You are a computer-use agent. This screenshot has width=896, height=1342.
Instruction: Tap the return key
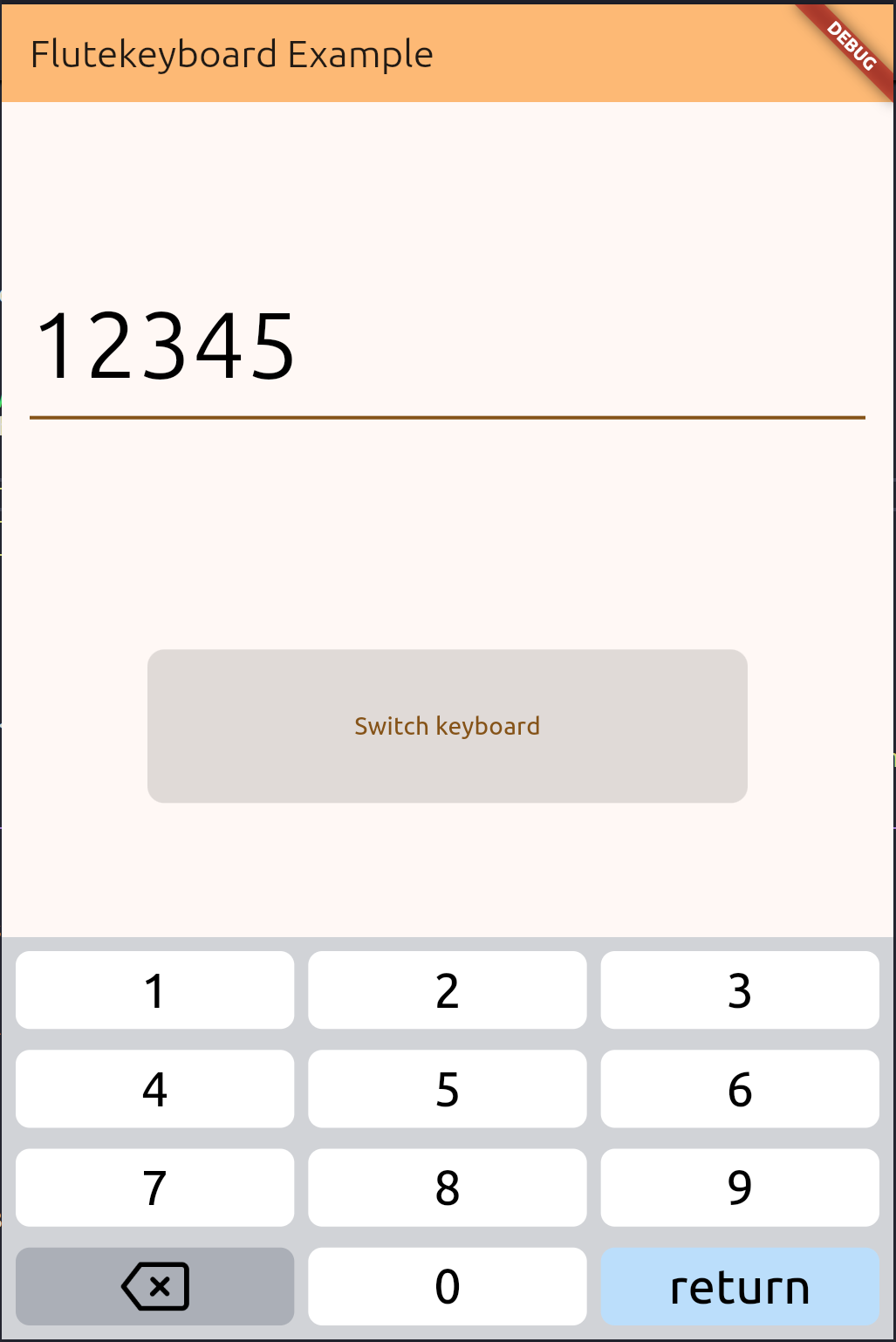[739, 1285]
